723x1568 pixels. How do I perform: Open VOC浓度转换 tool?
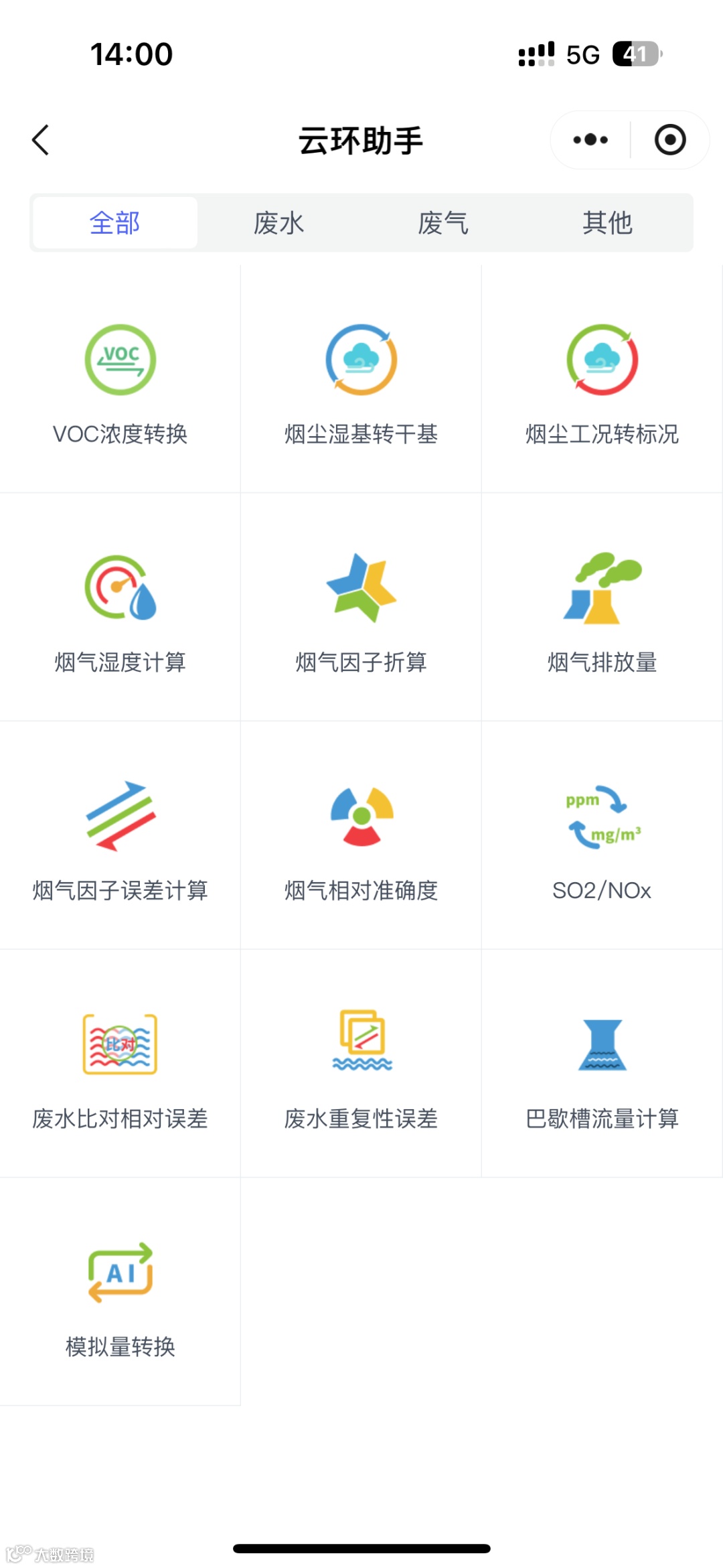(120, 380)
